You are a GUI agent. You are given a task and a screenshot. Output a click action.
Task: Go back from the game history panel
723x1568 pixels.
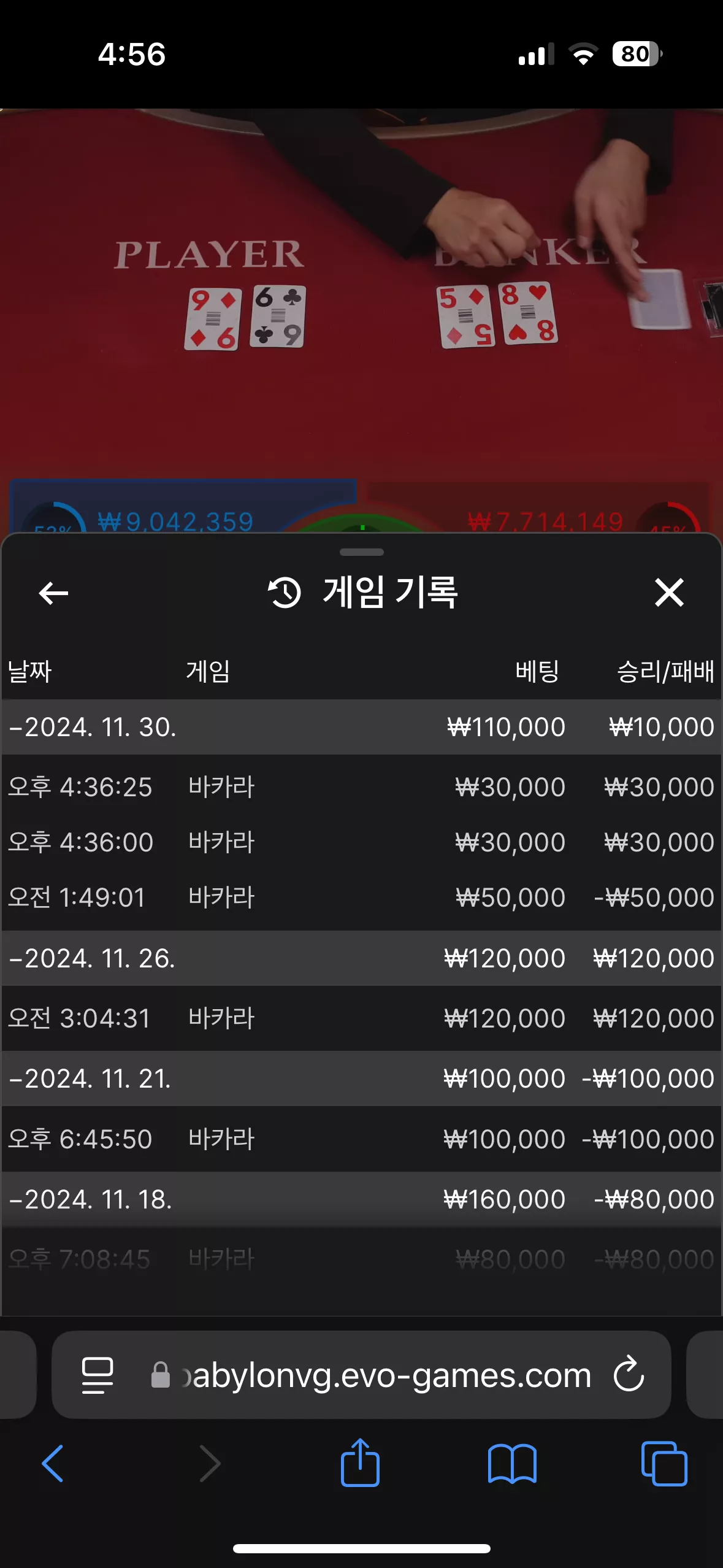(x=53, y=593)
